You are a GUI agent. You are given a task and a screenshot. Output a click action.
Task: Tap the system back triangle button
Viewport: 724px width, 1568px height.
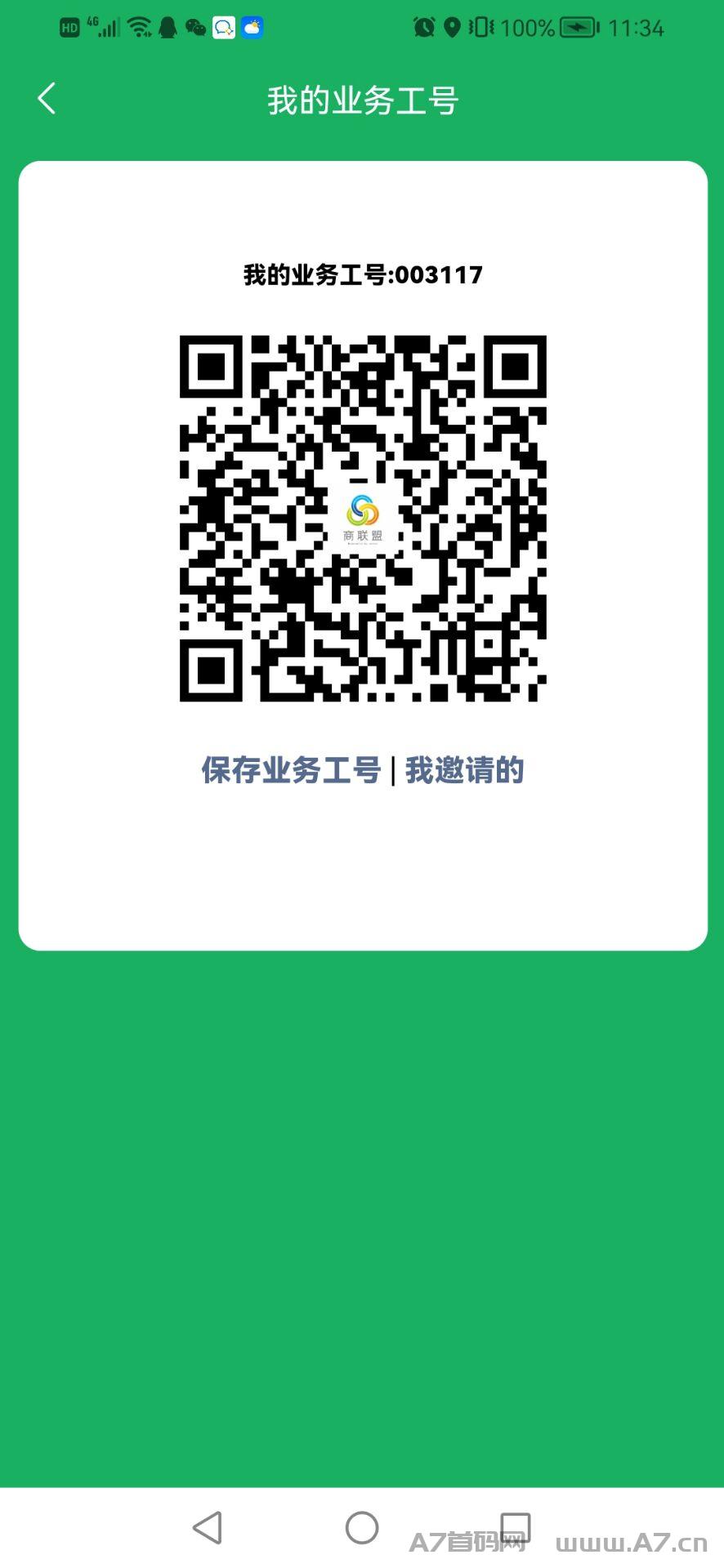(x=208, y=1528)
